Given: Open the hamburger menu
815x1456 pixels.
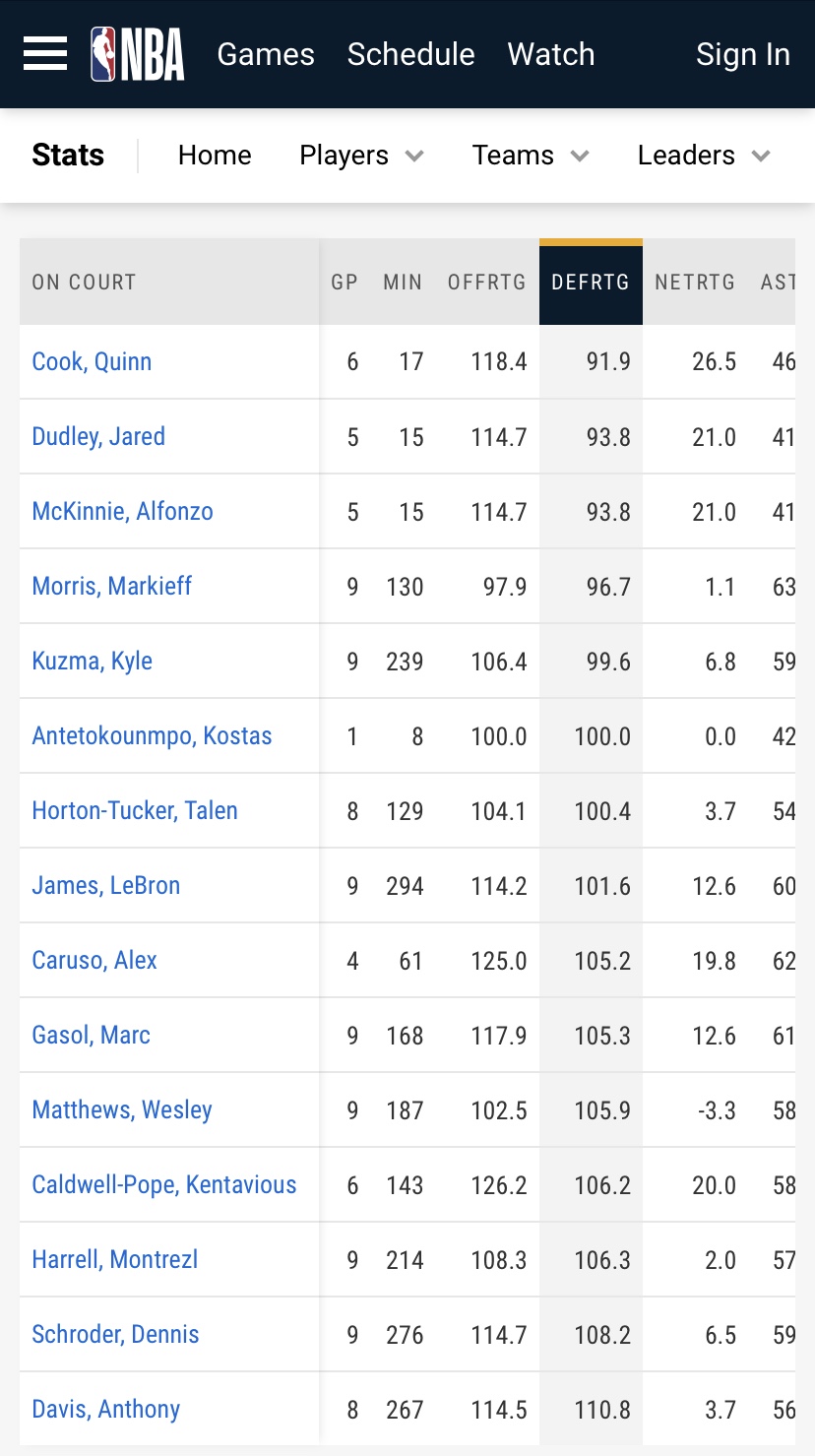Looking at the screenshot, I should pyautogui.click(x=45, y=53).
